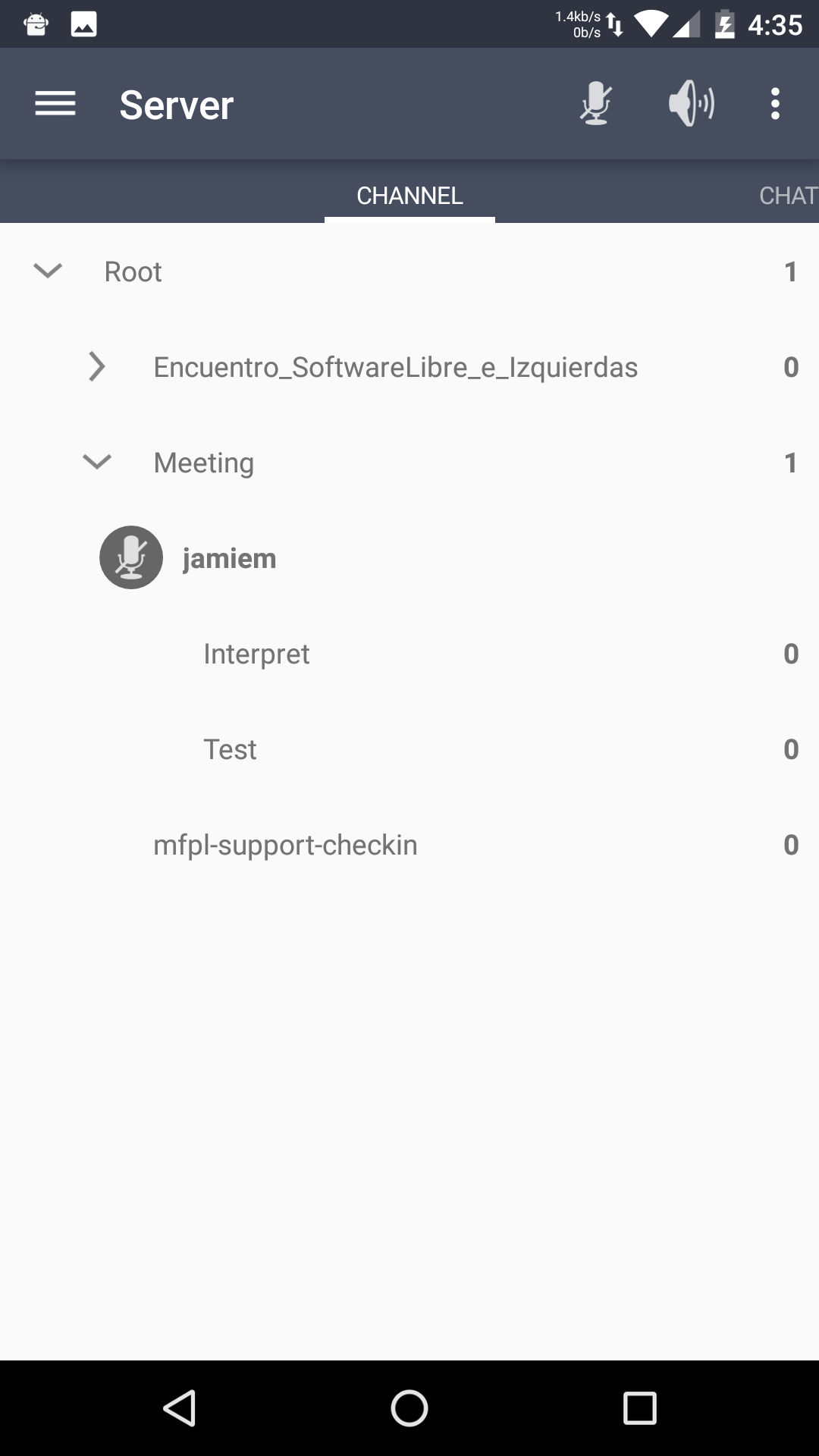Select user jamiem

tap(409, 557)
